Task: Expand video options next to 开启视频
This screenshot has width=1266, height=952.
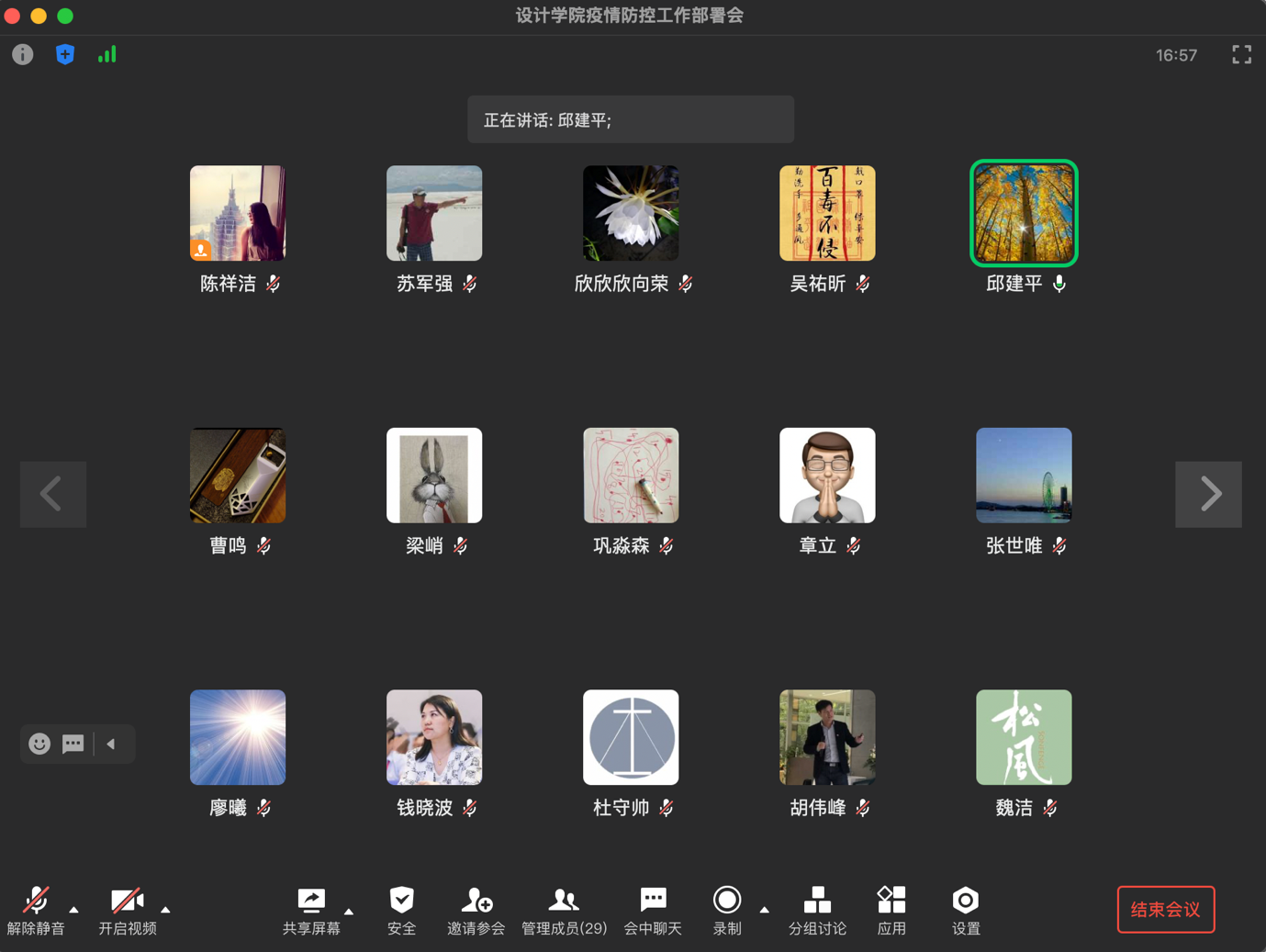Action: [x=166, y=910]
